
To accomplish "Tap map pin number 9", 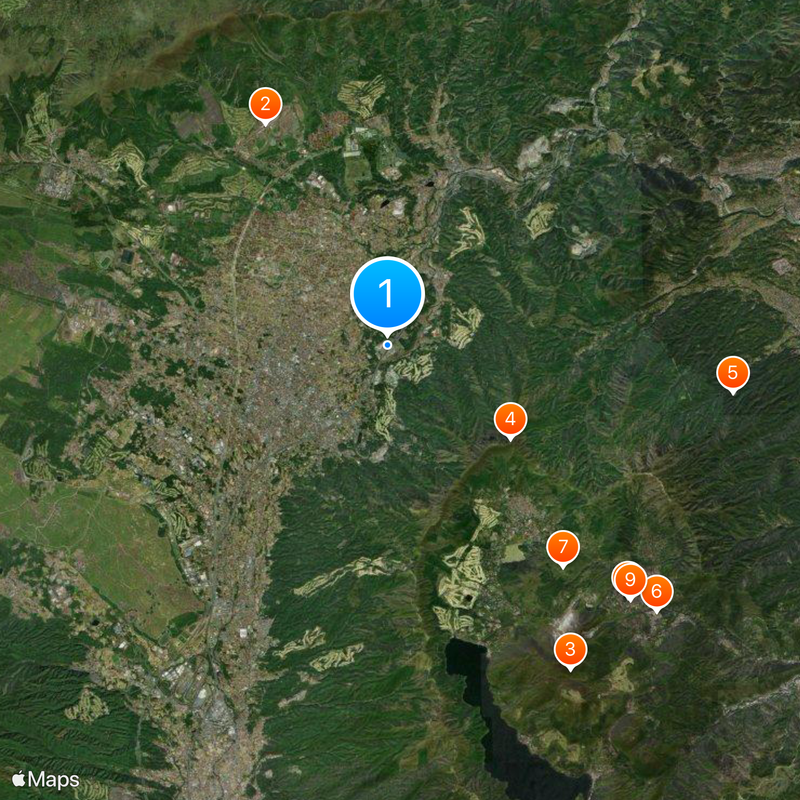I will point(628,578).
